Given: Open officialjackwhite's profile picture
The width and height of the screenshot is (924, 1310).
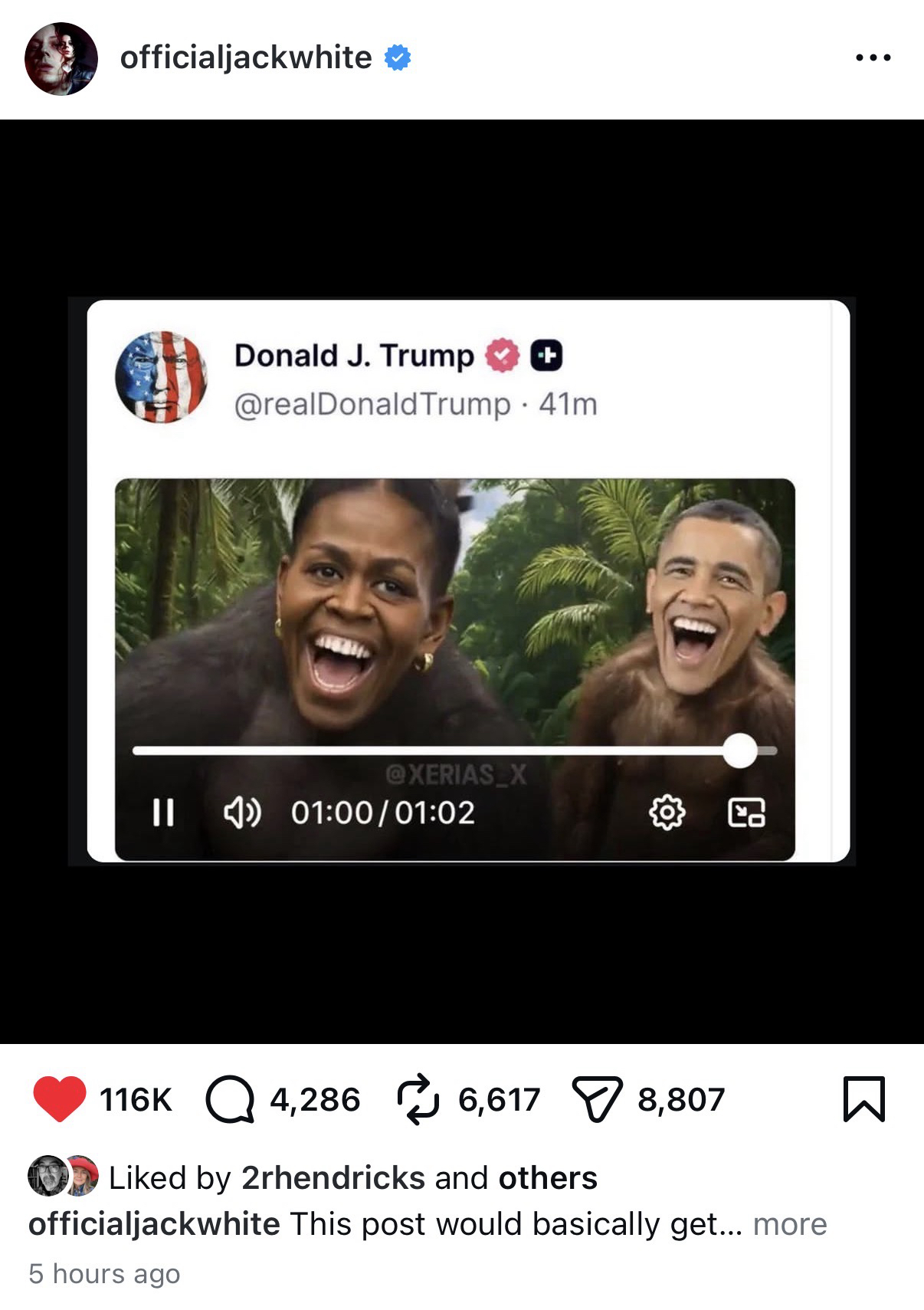Looking at the screenshot, I should pos(61,59).
